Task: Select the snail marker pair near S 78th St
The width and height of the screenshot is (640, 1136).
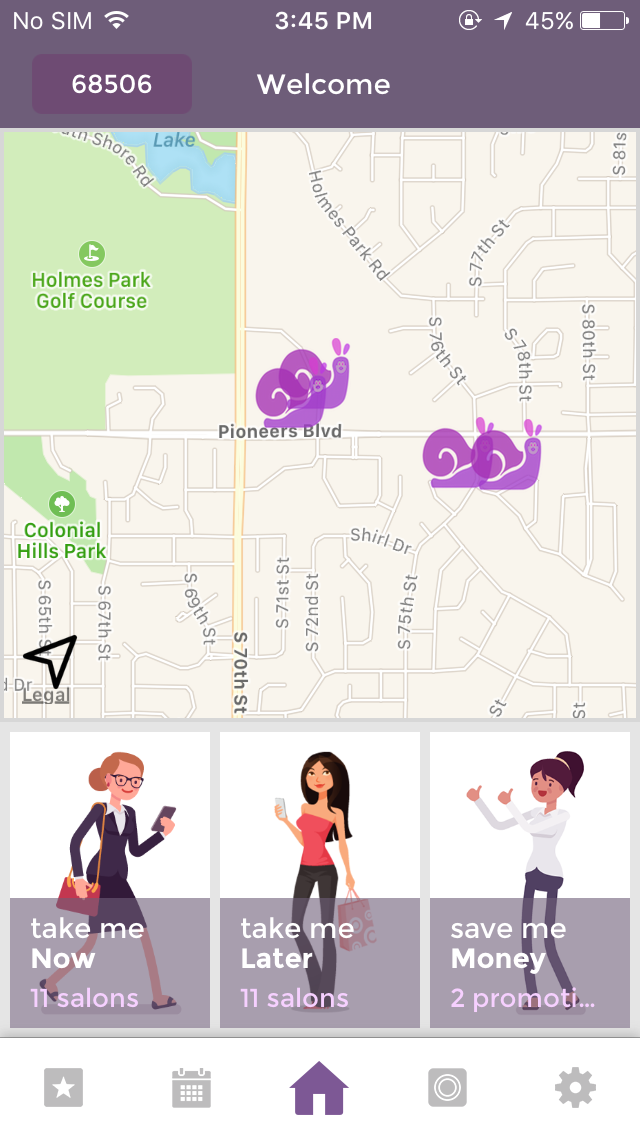Action: click(482, 457)
